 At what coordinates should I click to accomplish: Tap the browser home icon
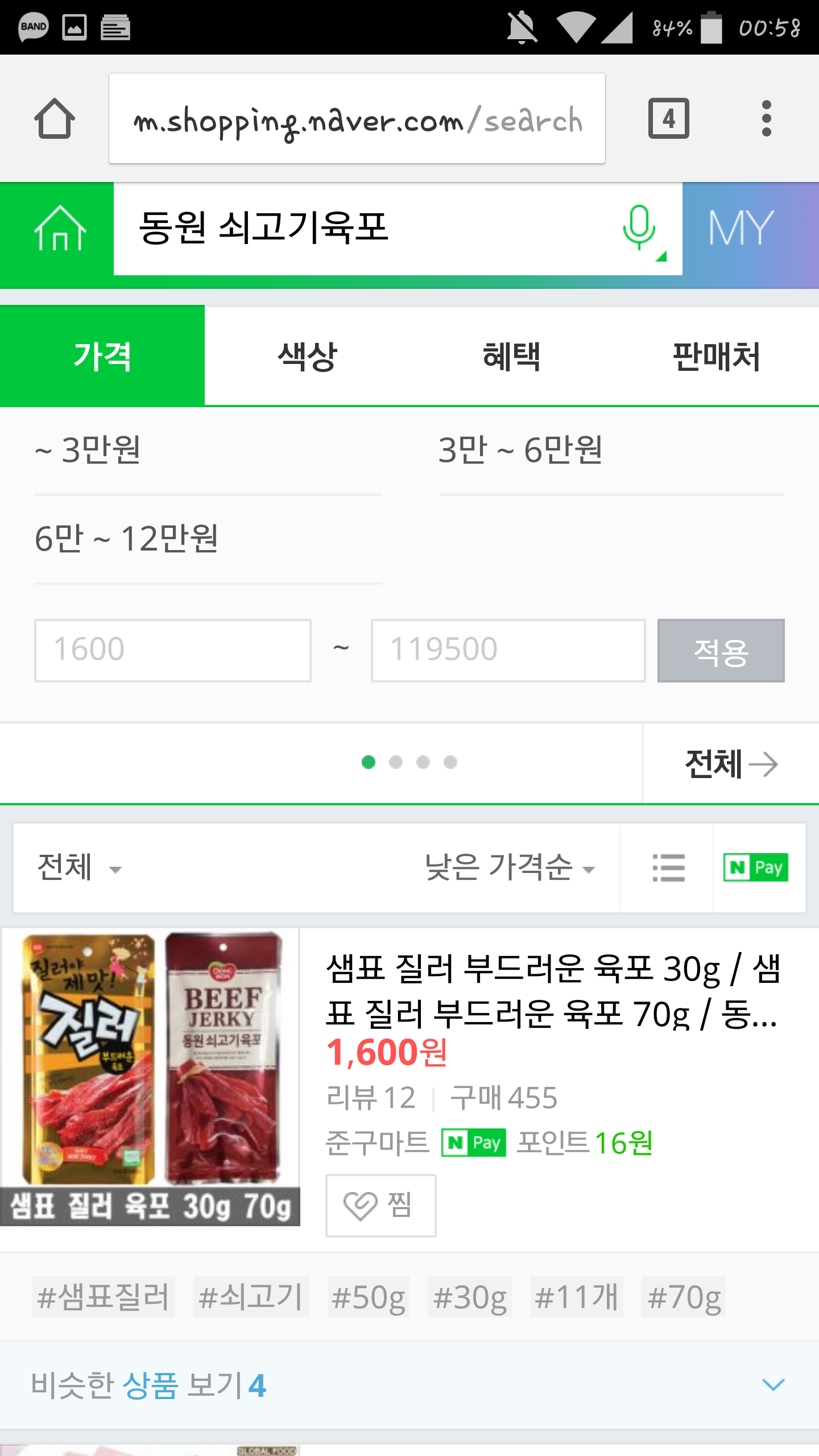click(x=55, y=118)
